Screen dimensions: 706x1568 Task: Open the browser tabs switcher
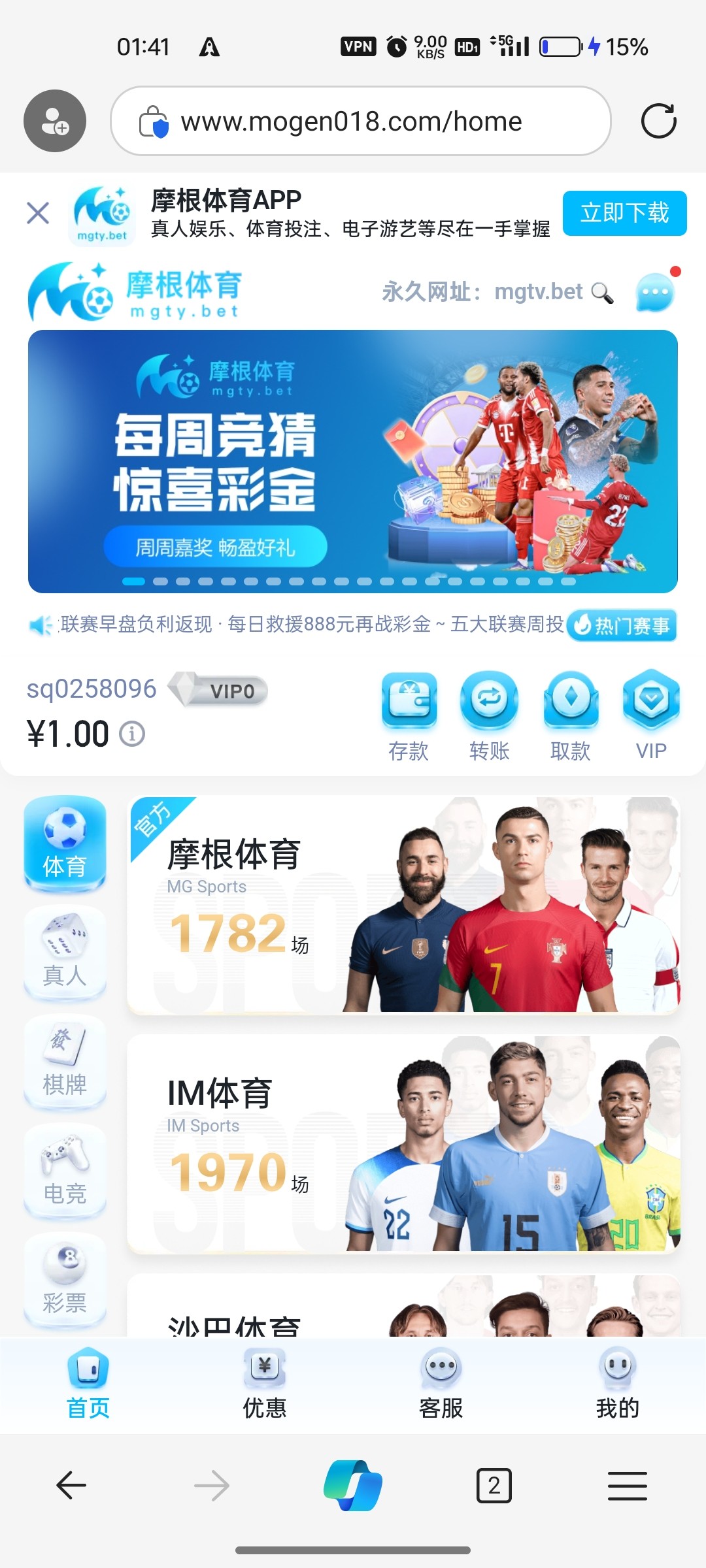click(494, 1485)
